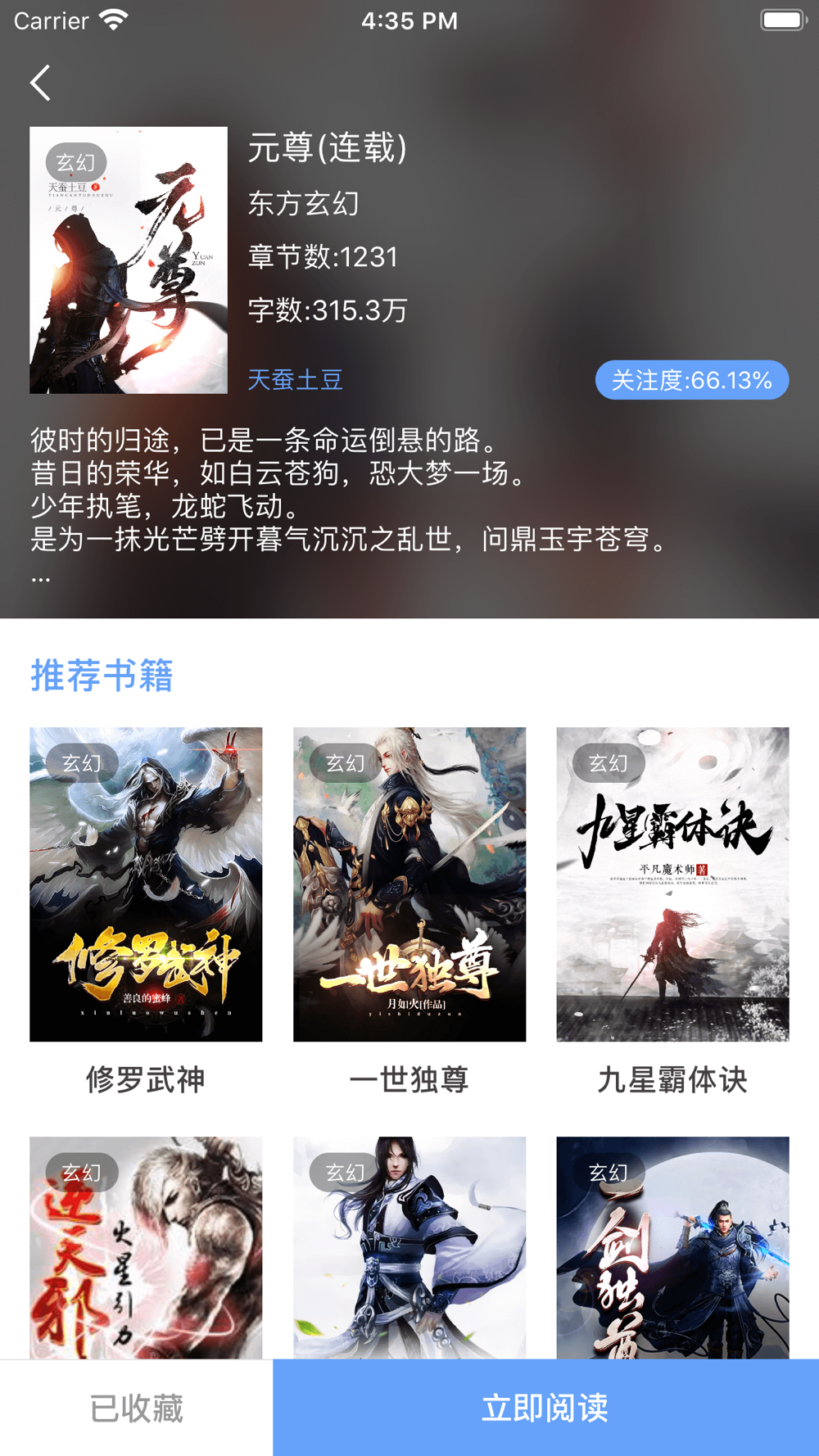Image resolution: width=819 pixels, height=1456 pixels.
Task: Tap the 立即阅读 button to start reading
Action: pyautogui.click(x=545, y=1408)
